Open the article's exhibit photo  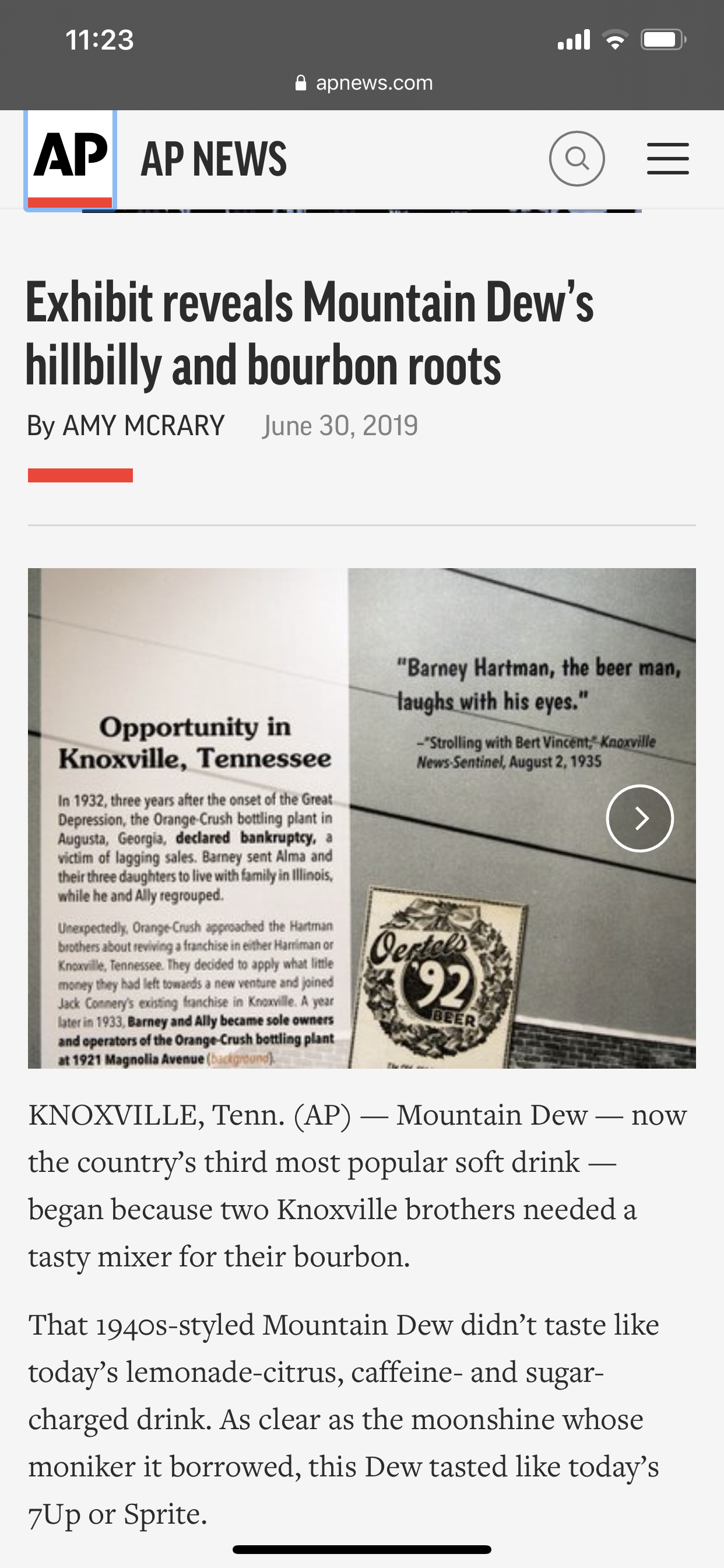click(361, 818)
